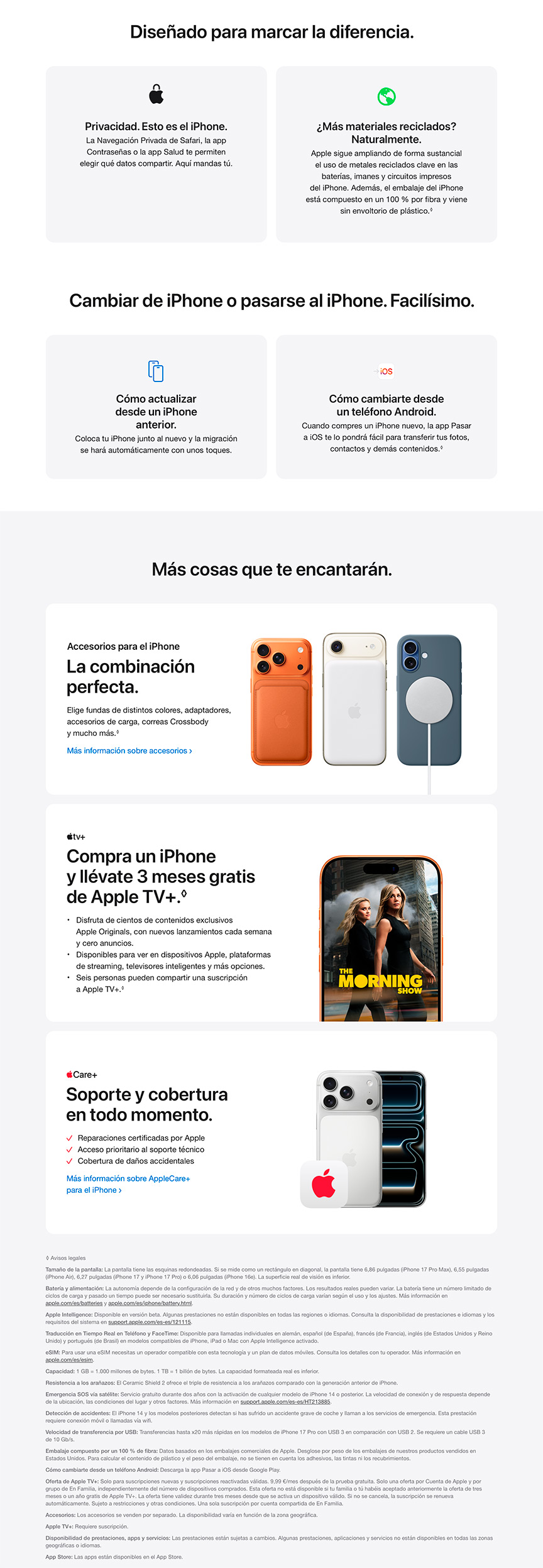
Task: Open Más información sobre AppleCare+ link
Action: pyautogui.click(x=128, y=1178)
